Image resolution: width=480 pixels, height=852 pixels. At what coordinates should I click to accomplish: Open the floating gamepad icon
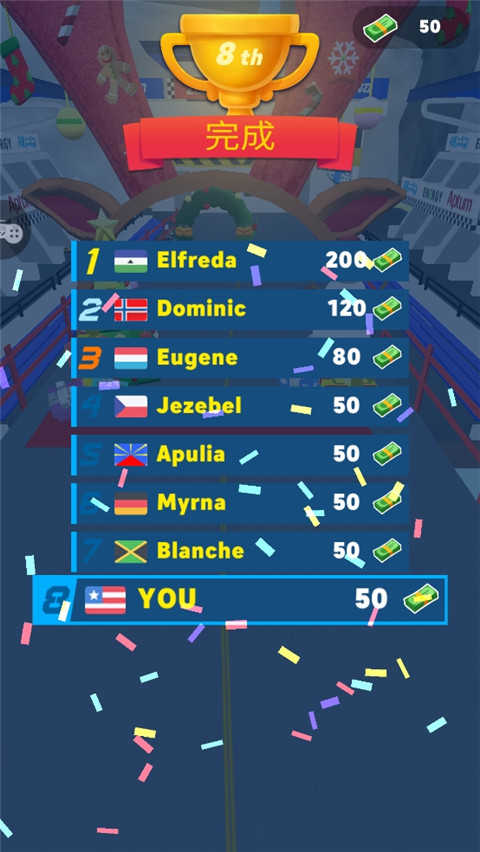(x=11, y=231)
